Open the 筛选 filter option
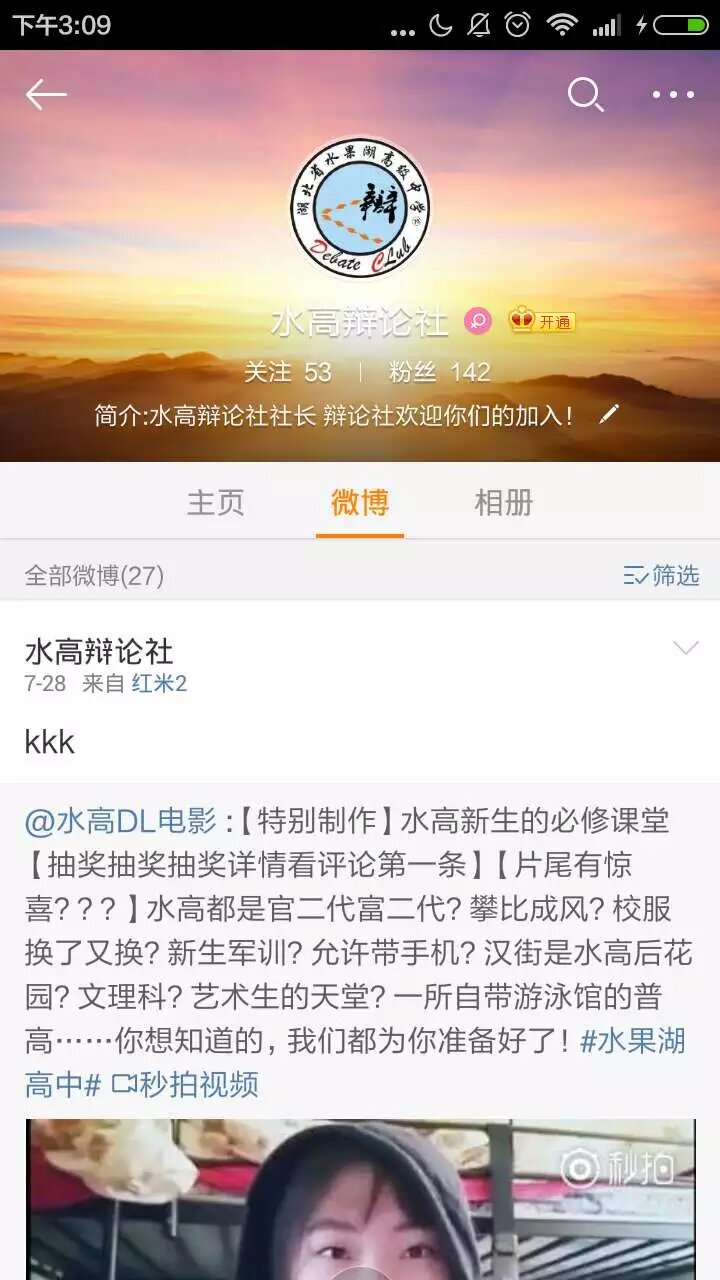The image size is (720, 1280). [661, 575]
